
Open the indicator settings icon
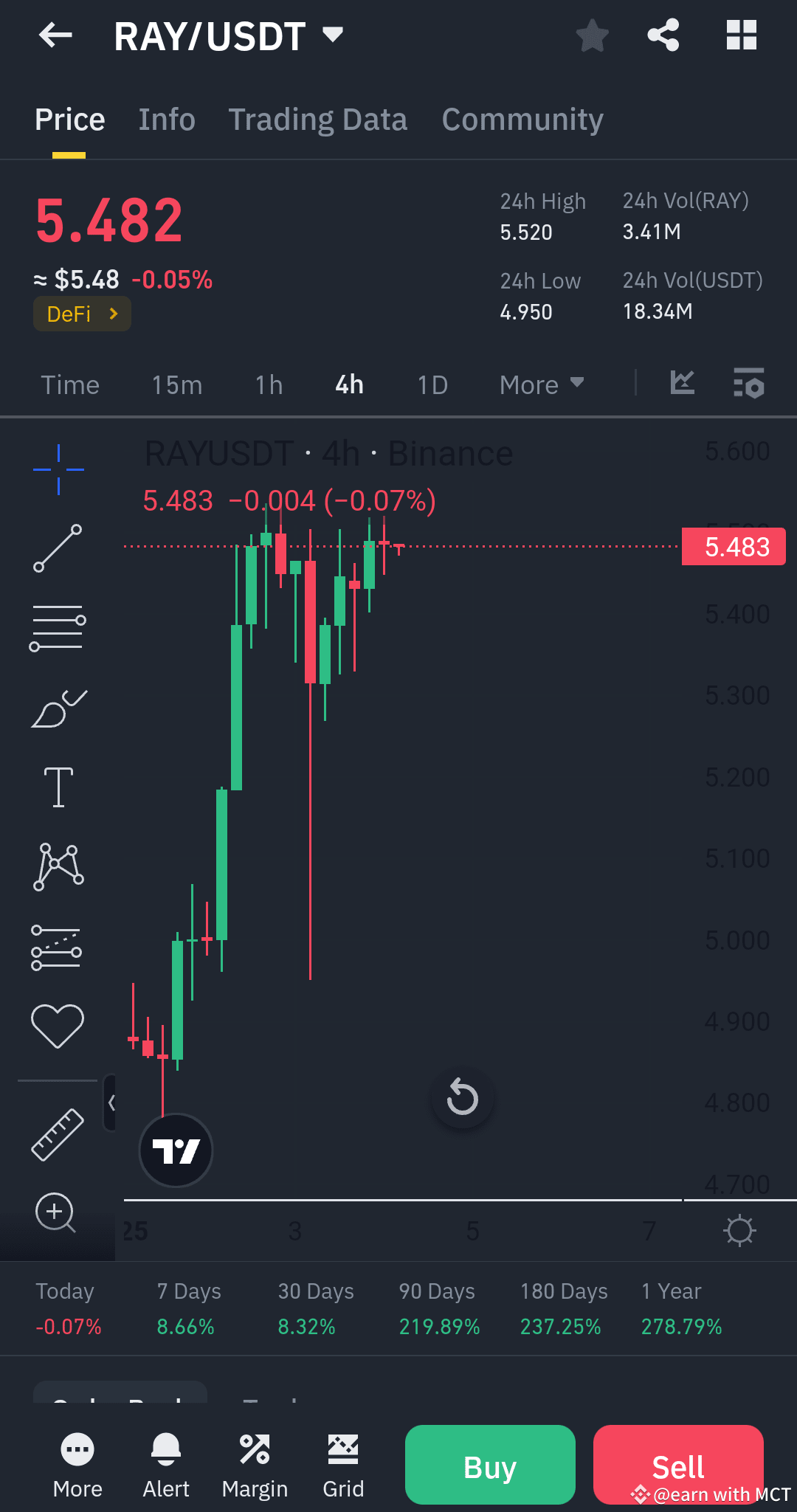pos(748,384)
